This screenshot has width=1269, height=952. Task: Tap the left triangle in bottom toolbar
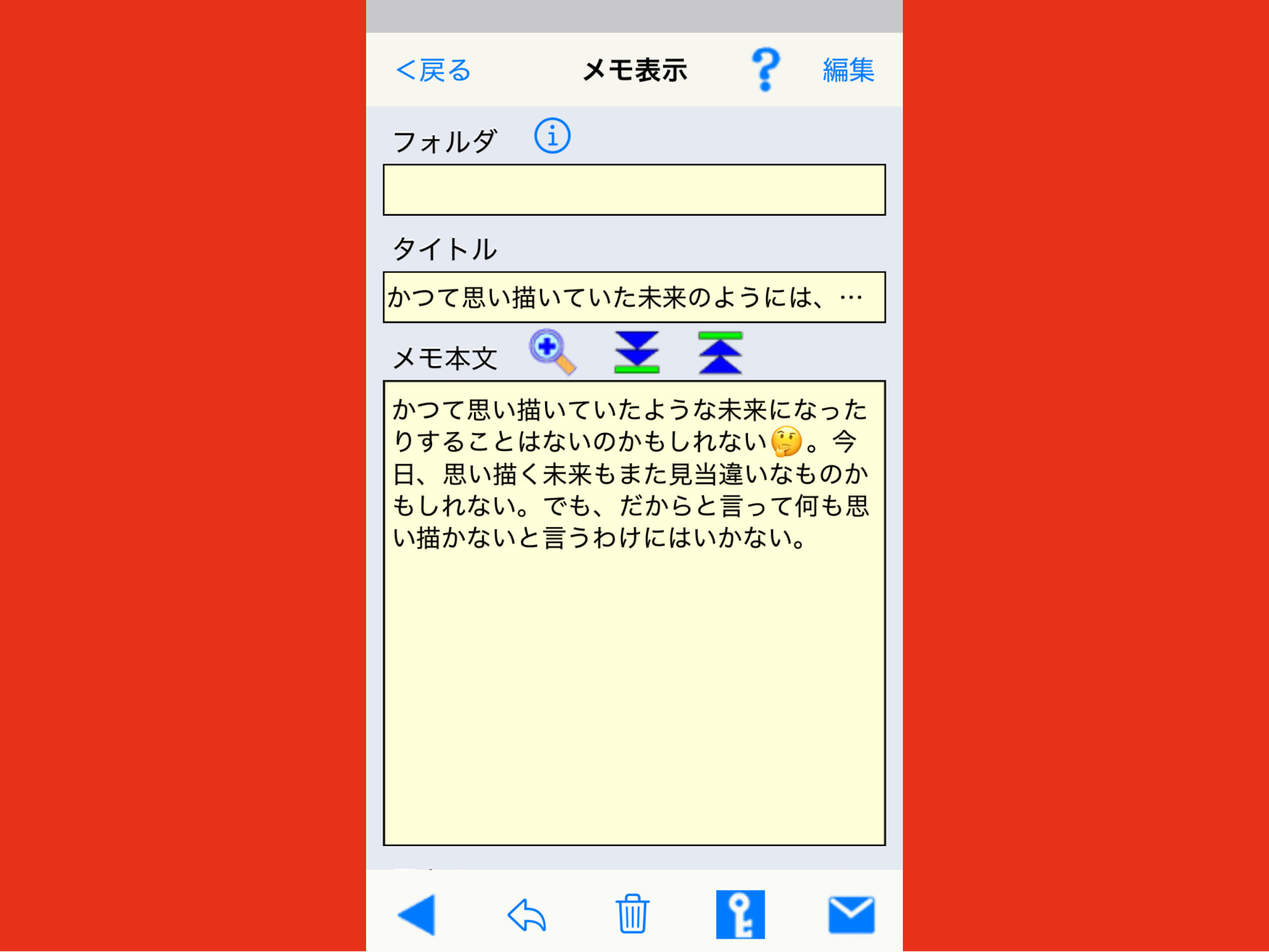pyautogui.click(x=418, y=915)
